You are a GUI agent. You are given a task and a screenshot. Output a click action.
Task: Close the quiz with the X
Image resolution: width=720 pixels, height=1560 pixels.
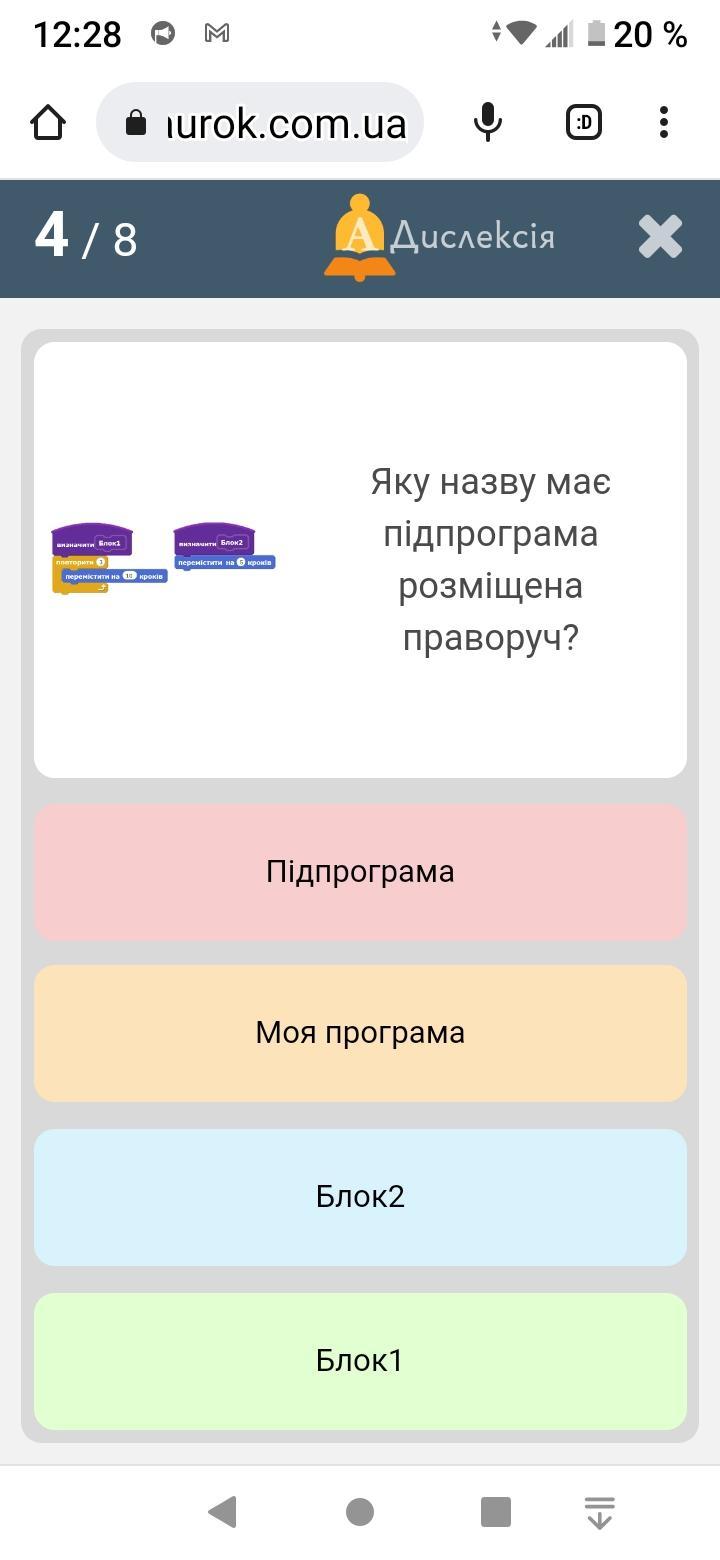tap(660, 238)
